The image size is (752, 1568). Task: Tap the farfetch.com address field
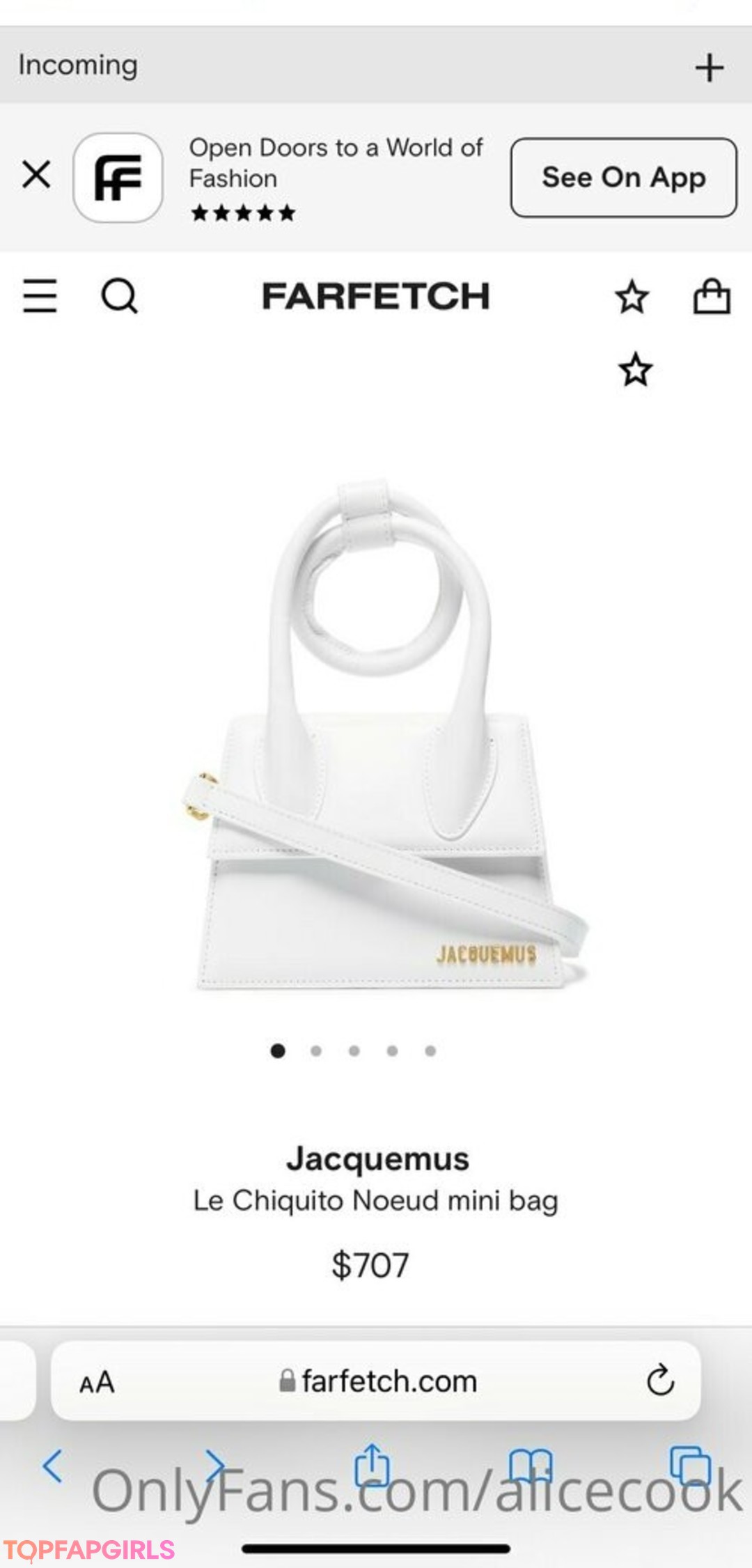[379, 1381]
